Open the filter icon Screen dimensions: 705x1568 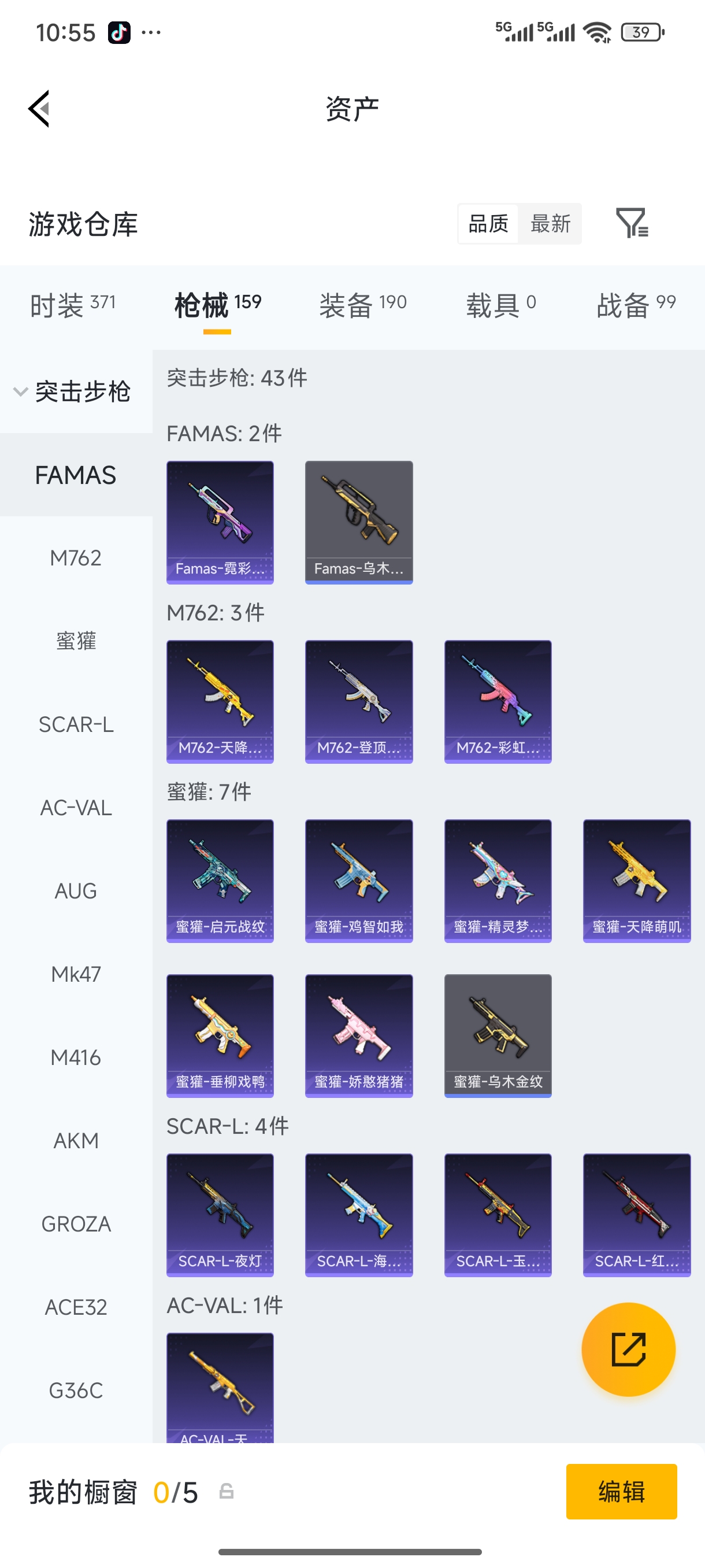pyautogui.click(x=632, y=223)
